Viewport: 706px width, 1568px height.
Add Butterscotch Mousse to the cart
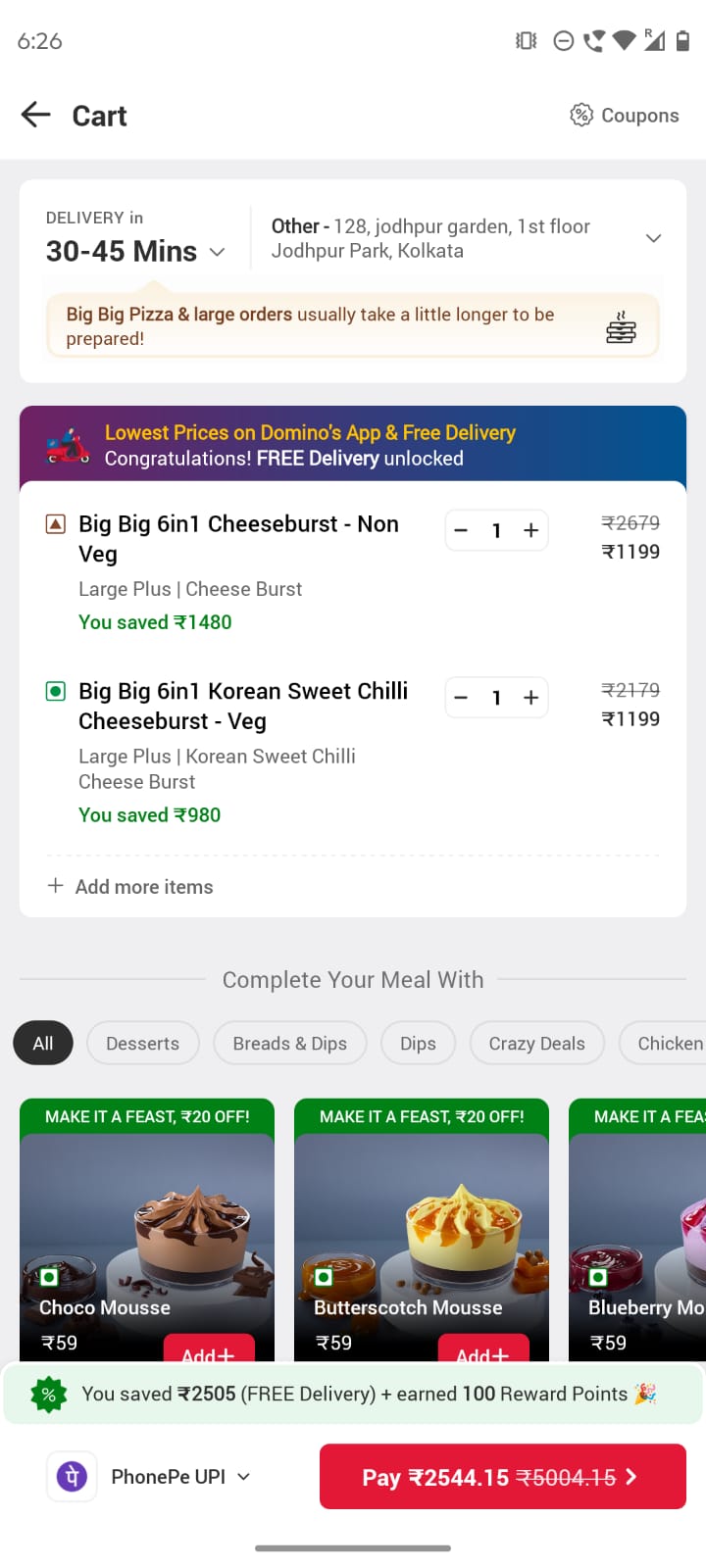pyautogui.click(x=482, y=1349)
